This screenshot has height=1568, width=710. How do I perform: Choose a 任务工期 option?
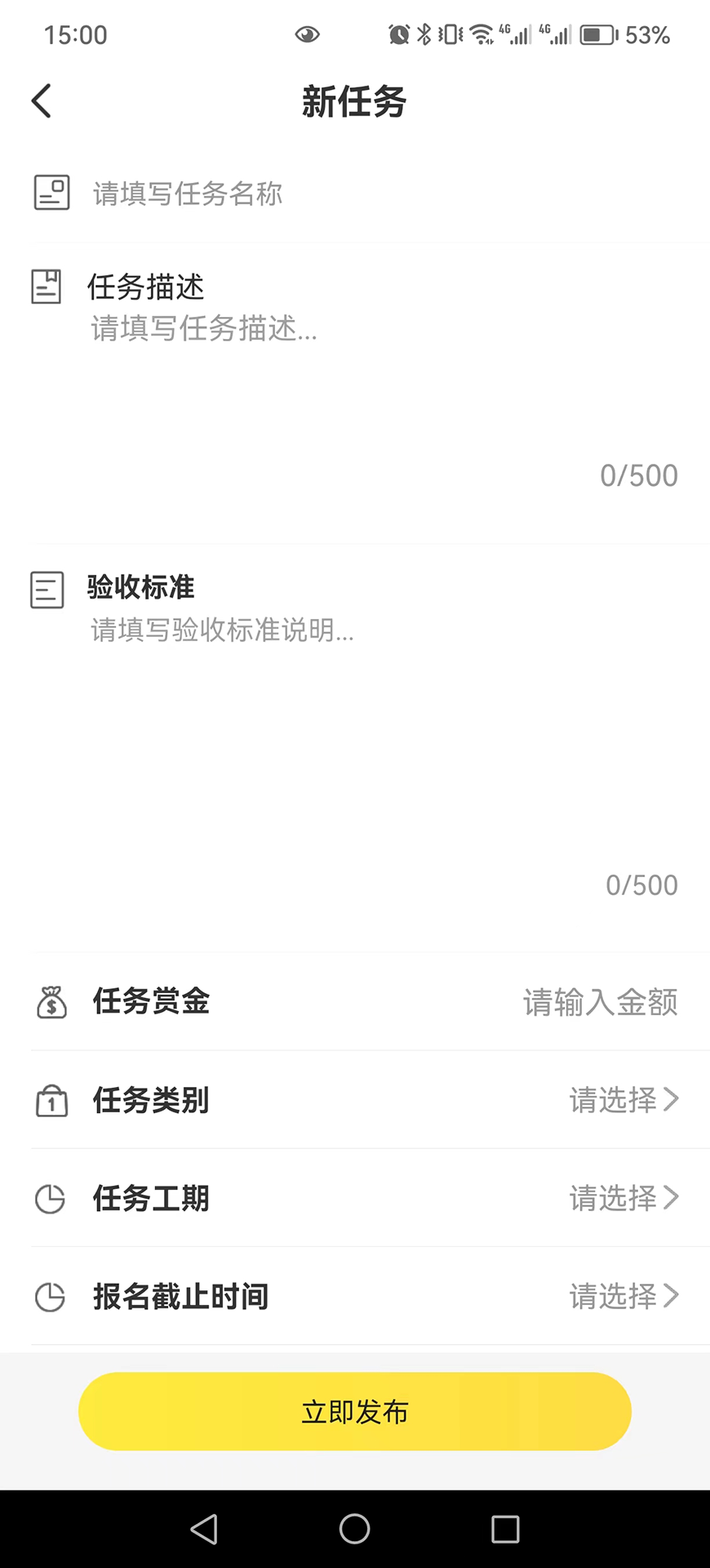pos(623,1198)
